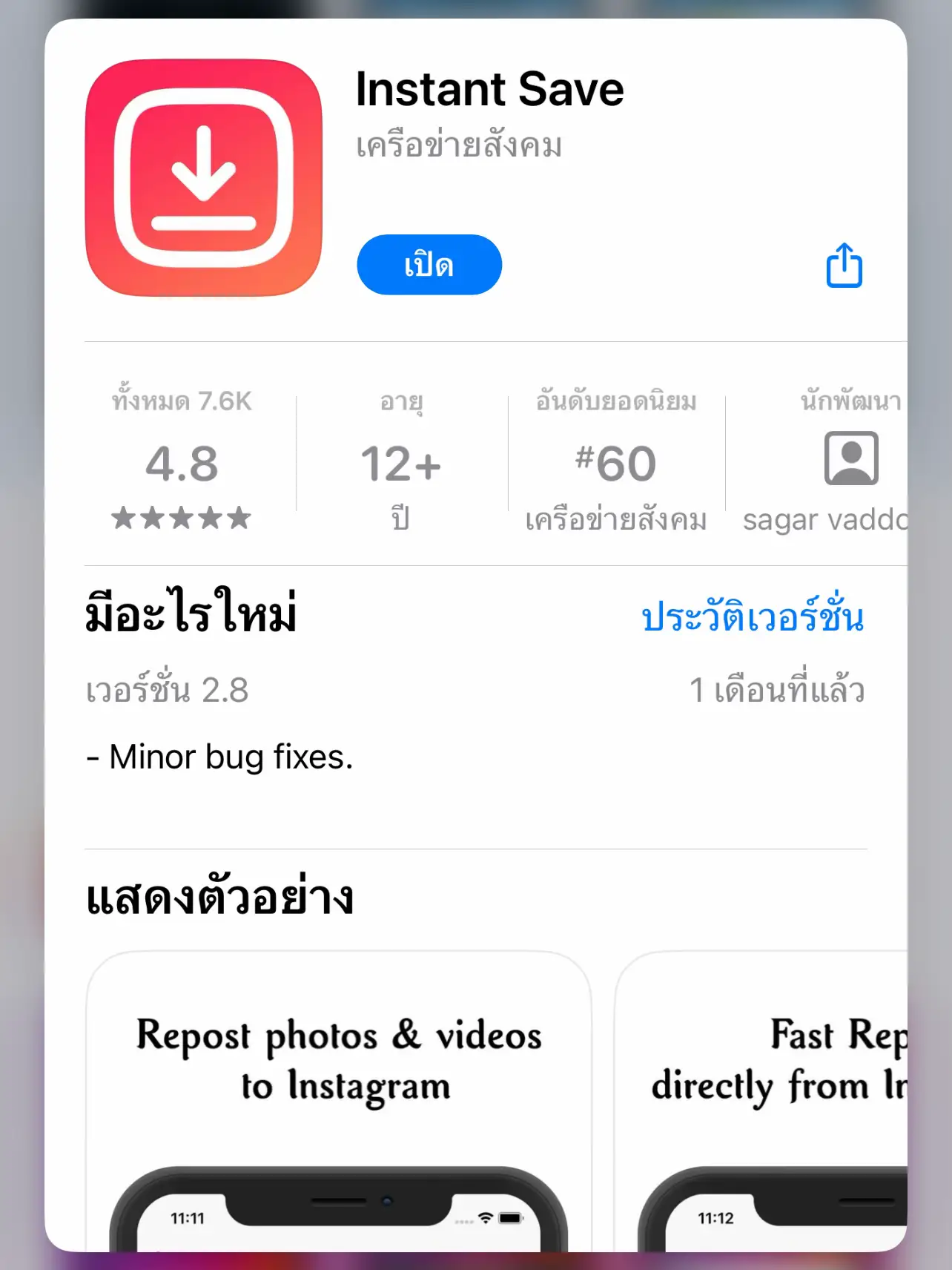Tap the 4.8 rating score
The image size is (952, 1270).
(182, 464)
